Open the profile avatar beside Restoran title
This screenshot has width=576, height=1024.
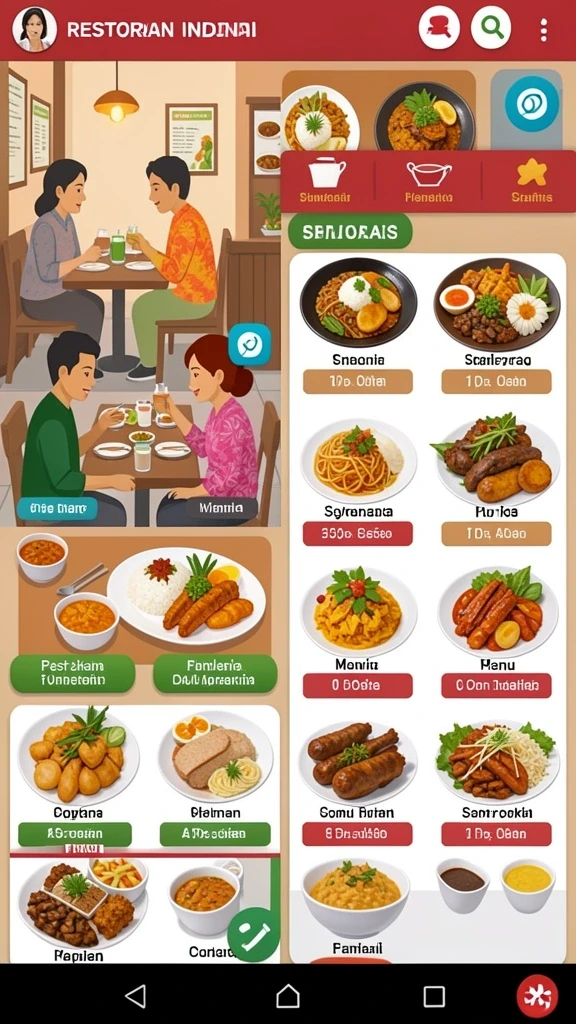coord(34,29)
